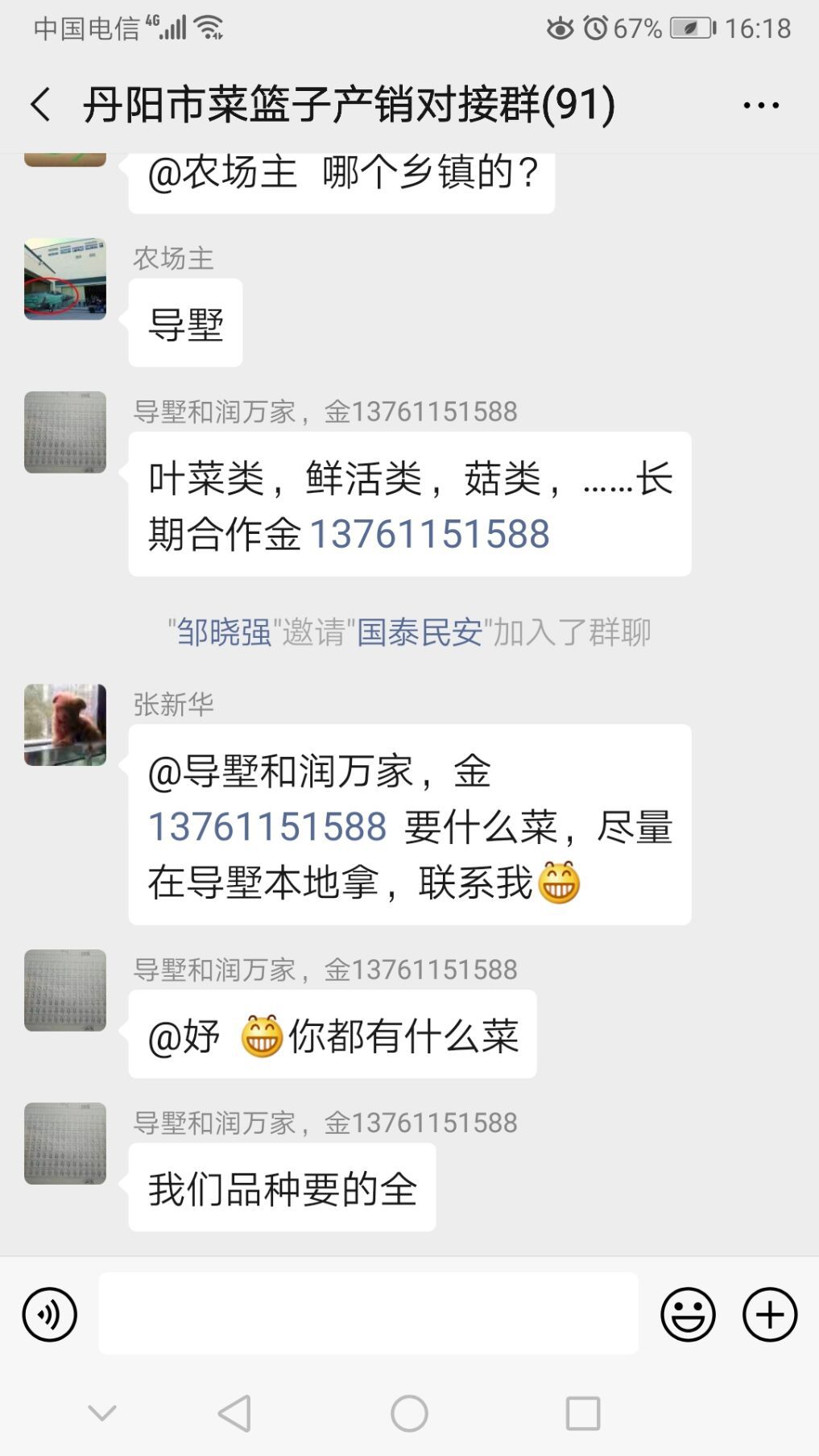This screenshot has height=1456, width=819.
Task: Open 邹晓强's profile from the invite notice
Action: 224,633
